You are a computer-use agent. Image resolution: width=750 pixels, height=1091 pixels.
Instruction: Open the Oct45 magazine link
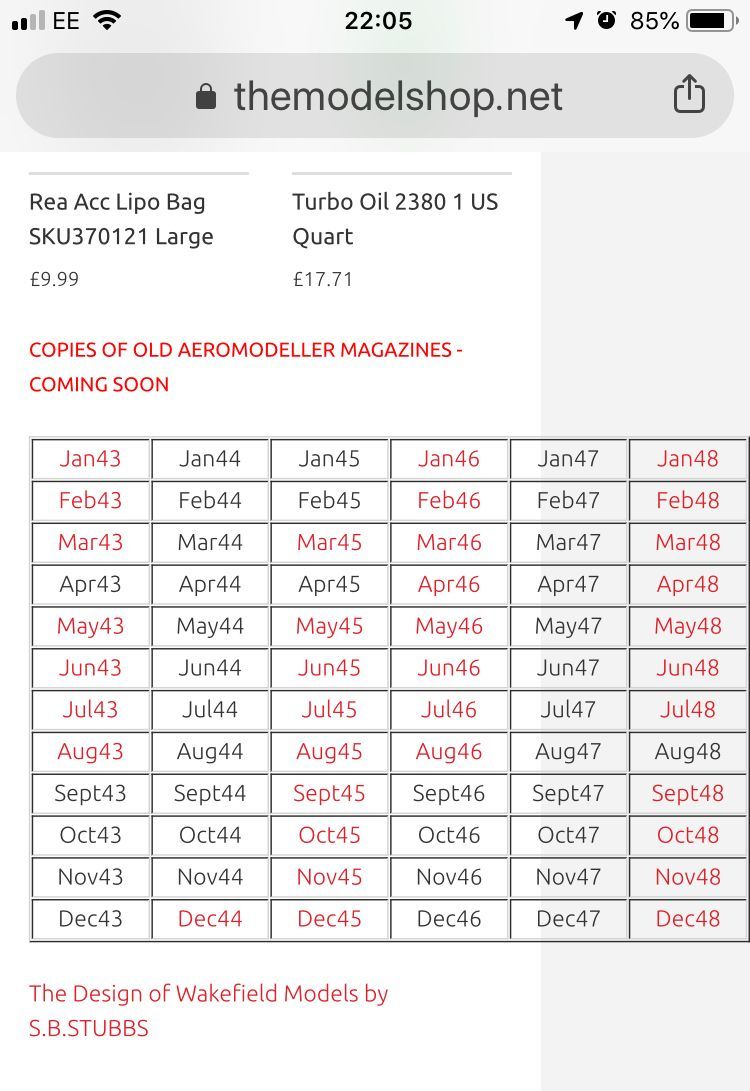[x=330, y=835]
